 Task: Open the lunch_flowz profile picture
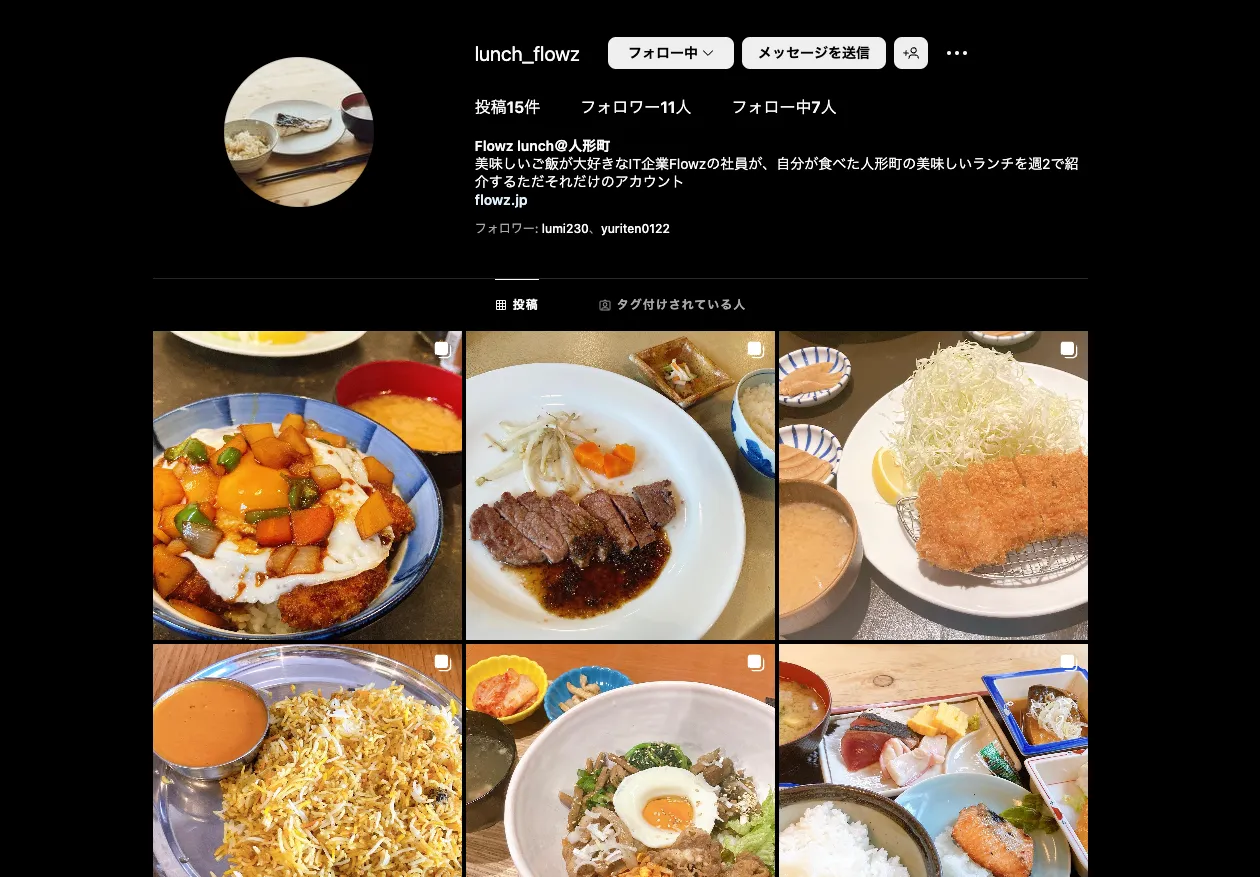point(298,132)
